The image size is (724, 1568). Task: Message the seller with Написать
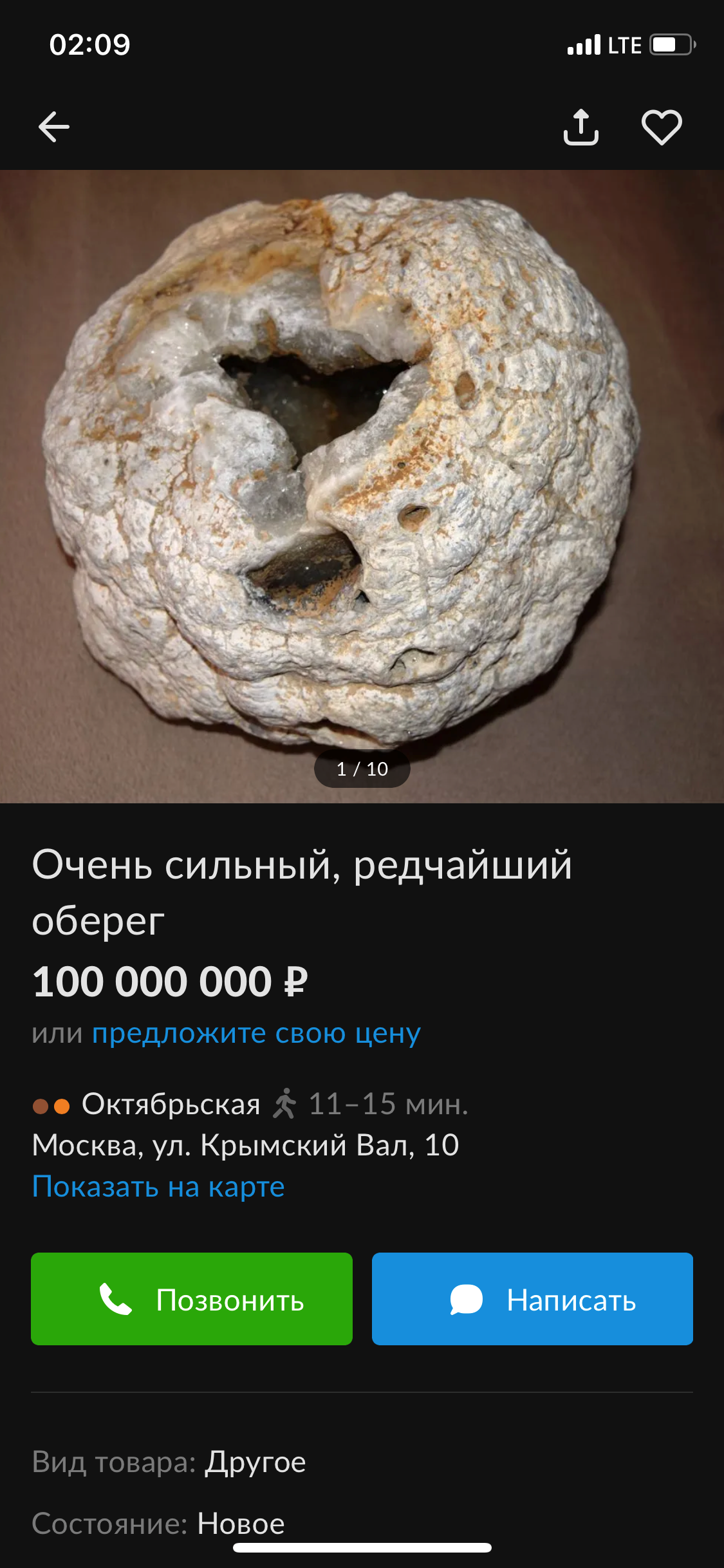(532, 1299)
